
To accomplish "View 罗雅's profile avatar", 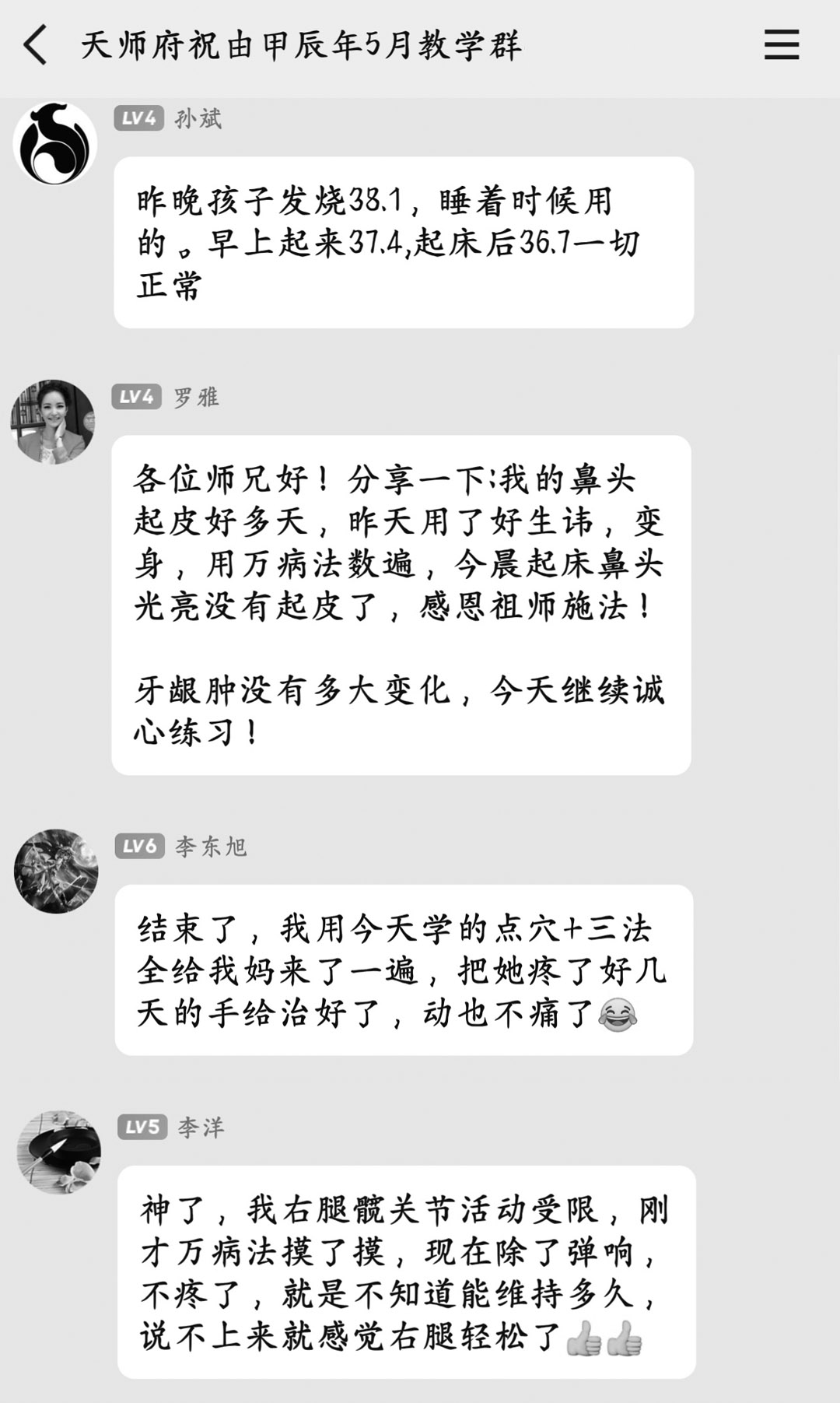I will [x=53, y=422].
